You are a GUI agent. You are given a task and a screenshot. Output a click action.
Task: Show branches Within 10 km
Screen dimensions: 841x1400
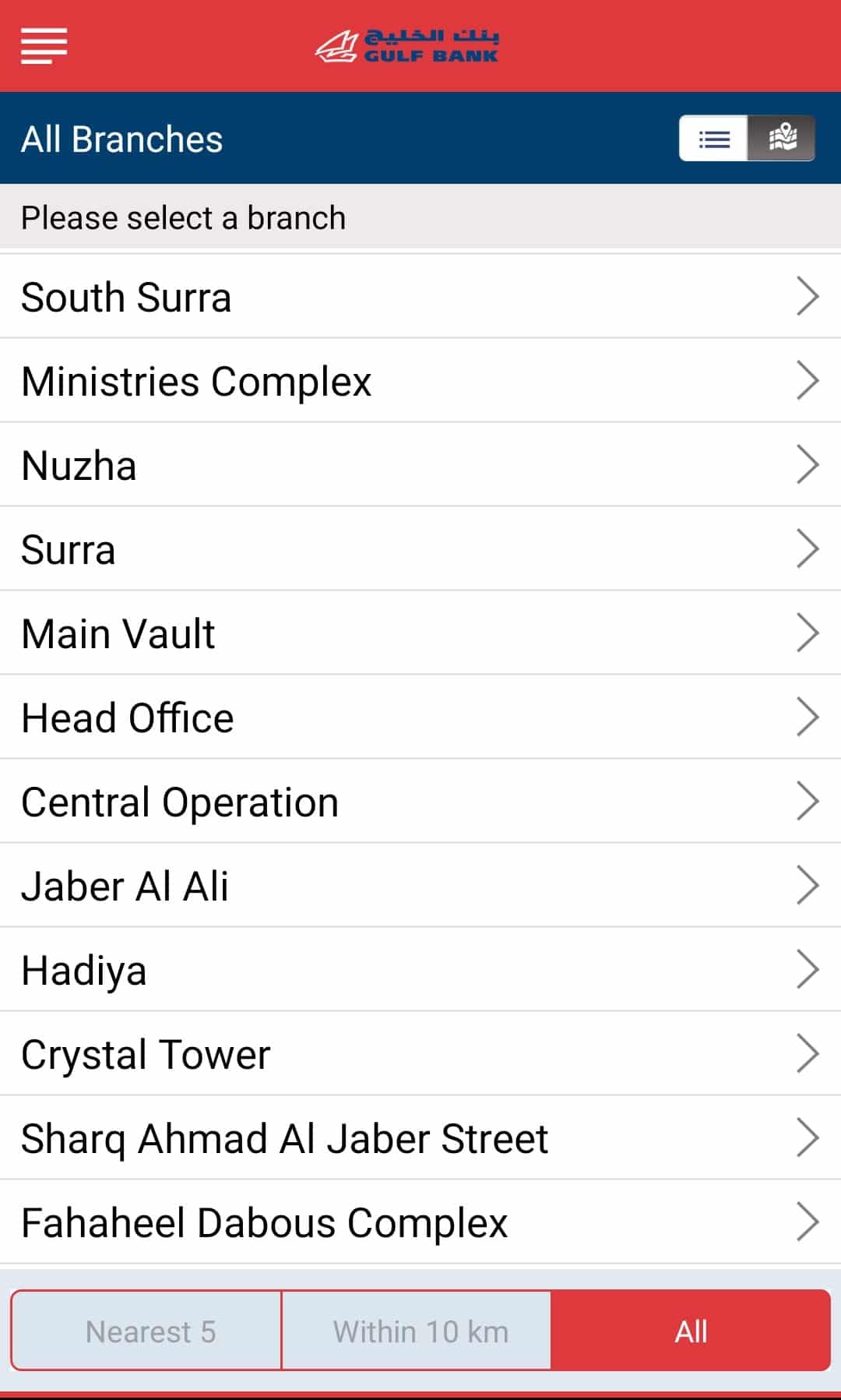pyautogui.click(x=417, y=1331)
